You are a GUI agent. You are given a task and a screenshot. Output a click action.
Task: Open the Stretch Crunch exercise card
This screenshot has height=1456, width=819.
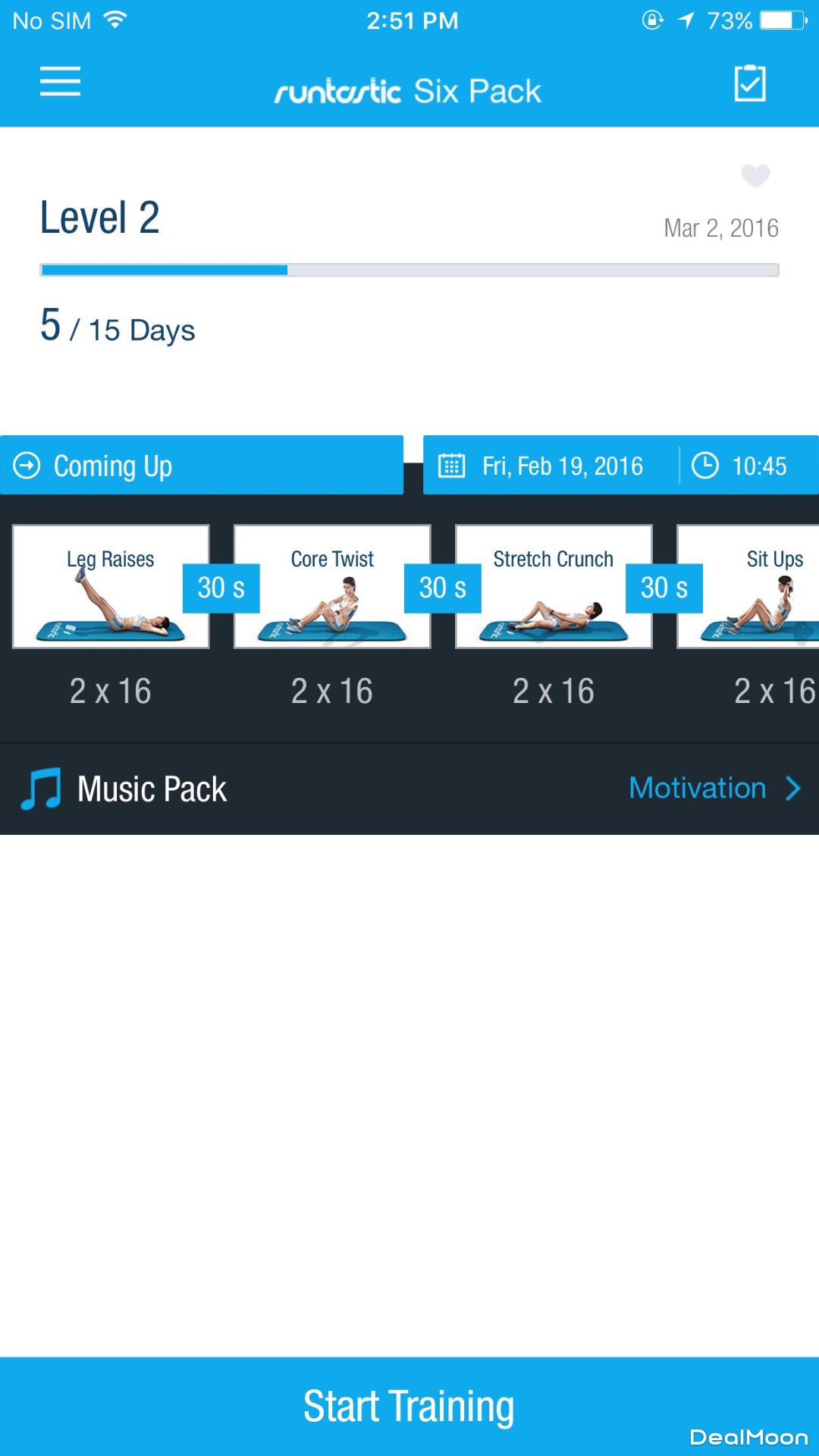coord(554,586)
